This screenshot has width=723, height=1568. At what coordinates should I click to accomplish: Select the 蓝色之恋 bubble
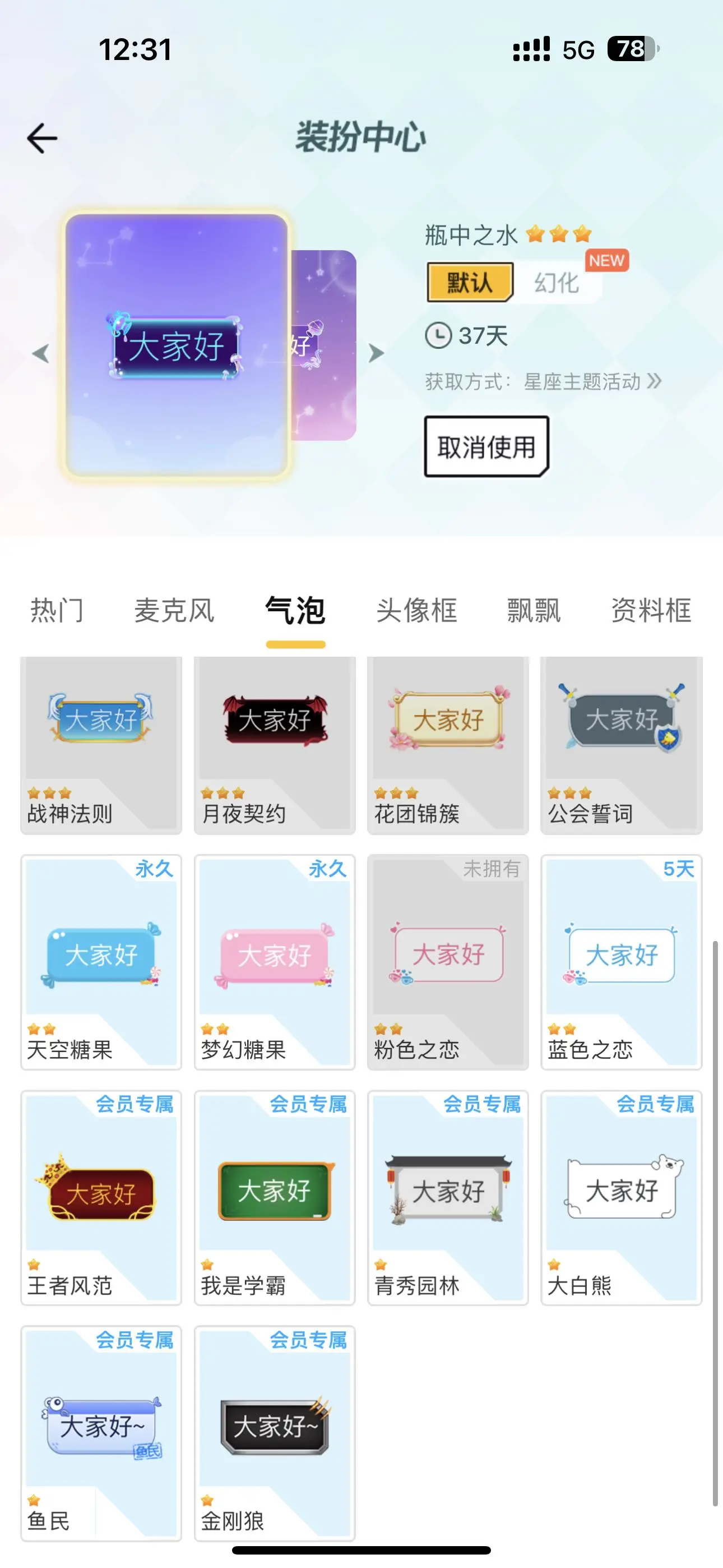(622, 962)
